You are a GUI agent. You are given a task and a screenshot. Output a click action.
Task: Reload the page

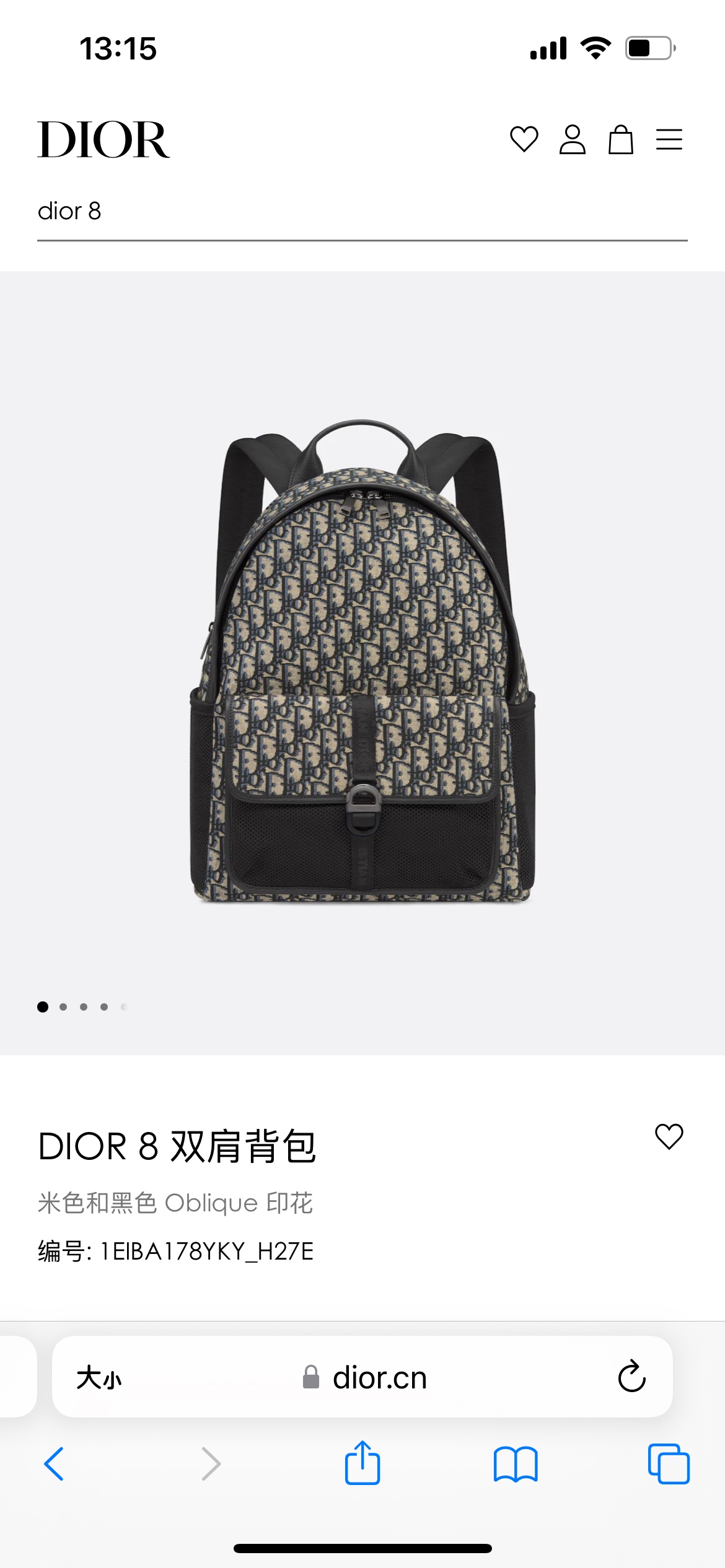[631, 1377]
